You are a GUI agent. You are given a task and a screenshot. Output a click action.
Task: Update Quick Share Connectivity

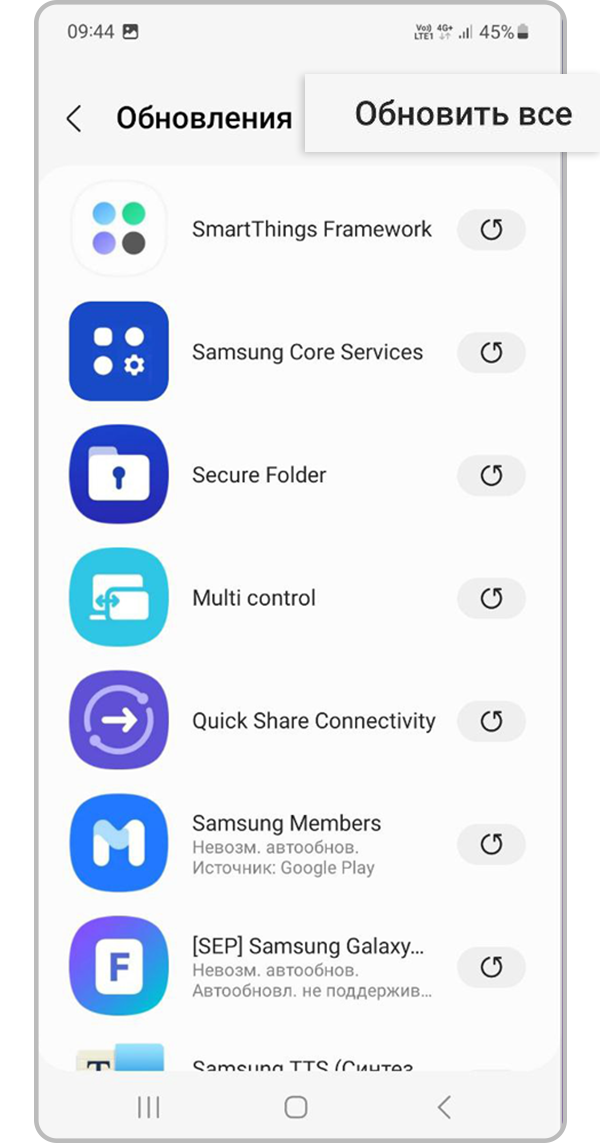(491, 722)
